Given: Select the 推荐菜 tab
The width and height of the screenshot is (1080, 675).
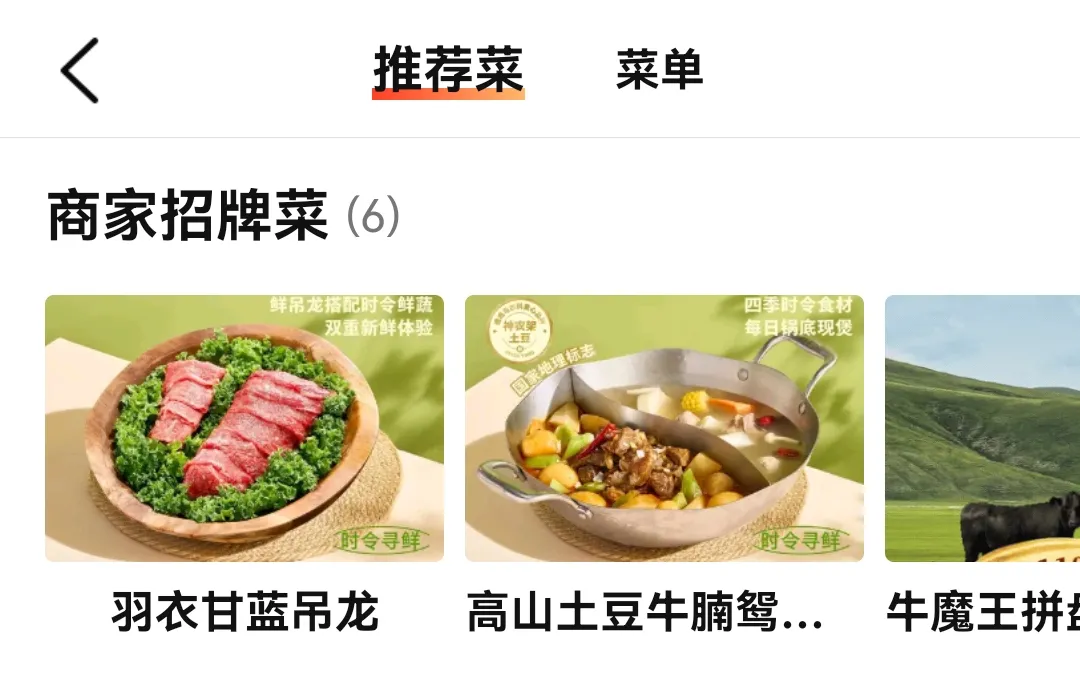Looking at the screenshot, I should click(x=448, y=70).
